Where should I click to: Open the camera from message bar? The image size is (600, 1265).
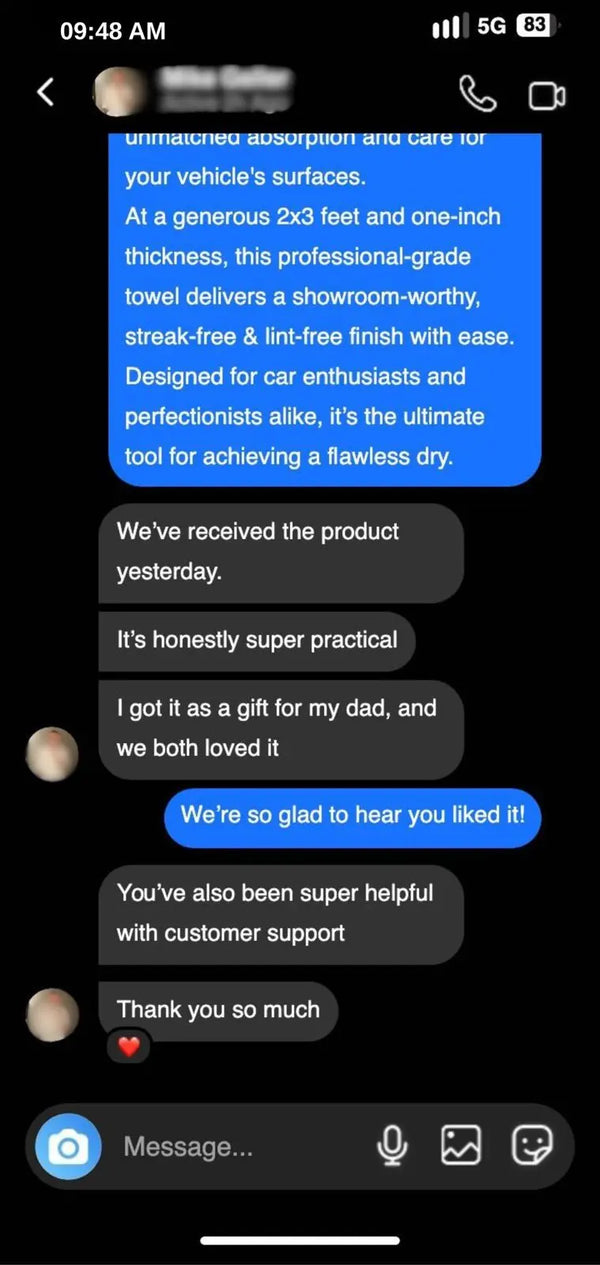point(68,1147)
